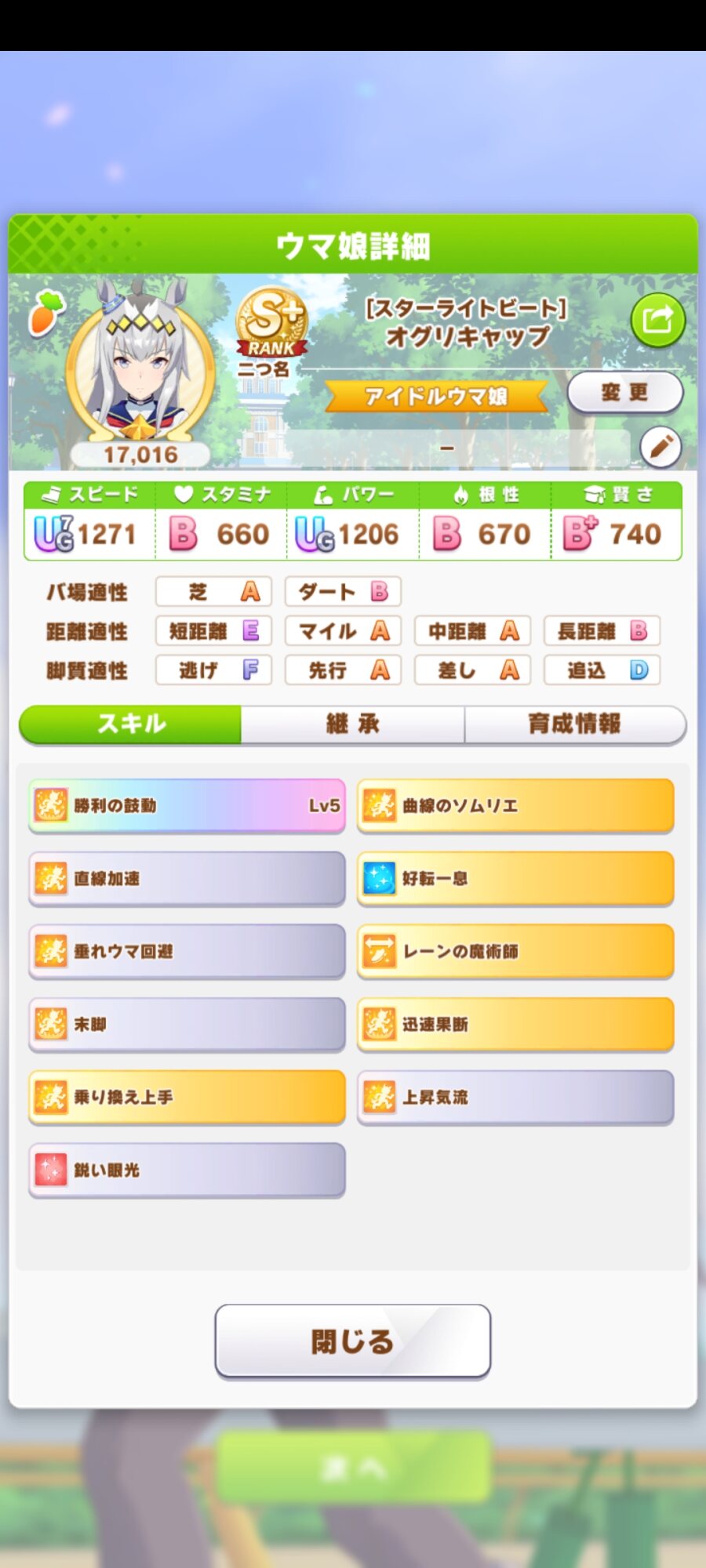706x1568 pixels.
Task: Open skill 曲線のソムリエ details
Action: 515,805
